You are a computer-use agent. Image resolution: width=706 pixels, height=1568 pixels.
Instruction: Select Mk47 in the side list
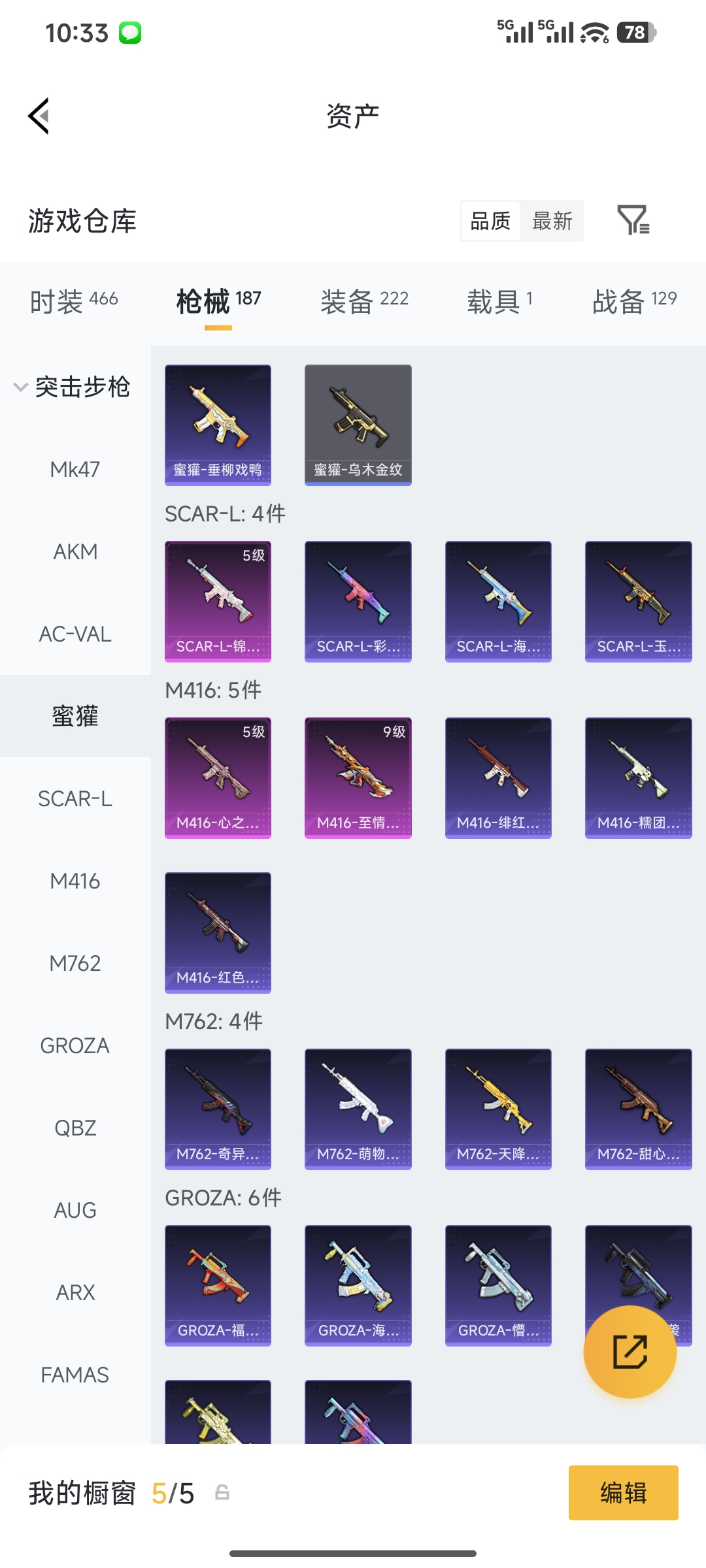[x=75, y=469]
